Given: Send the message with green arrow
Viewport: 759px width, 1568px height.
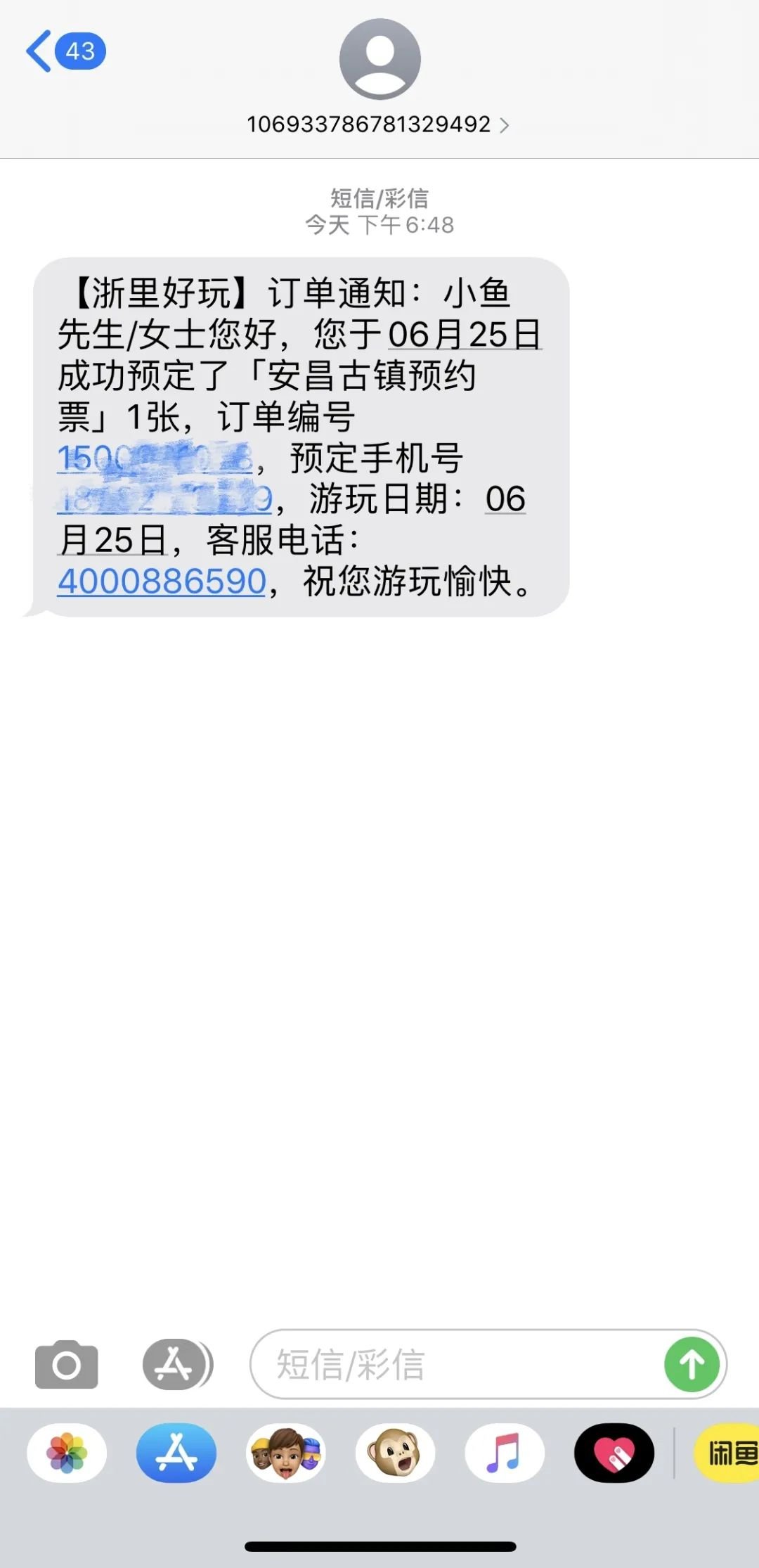Looking at the screenshot, I should [692, 1365].
